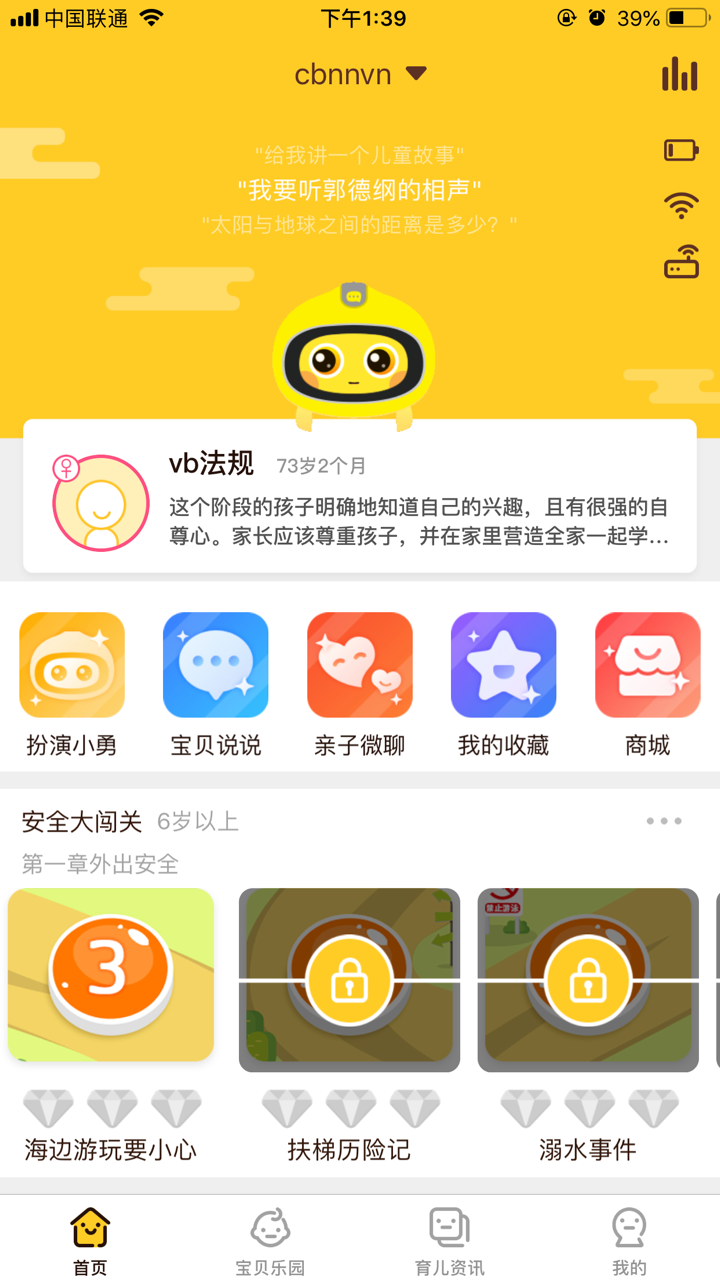
Task: Open the locked 扶梯历险记 level
Action: tap(349, 980)
